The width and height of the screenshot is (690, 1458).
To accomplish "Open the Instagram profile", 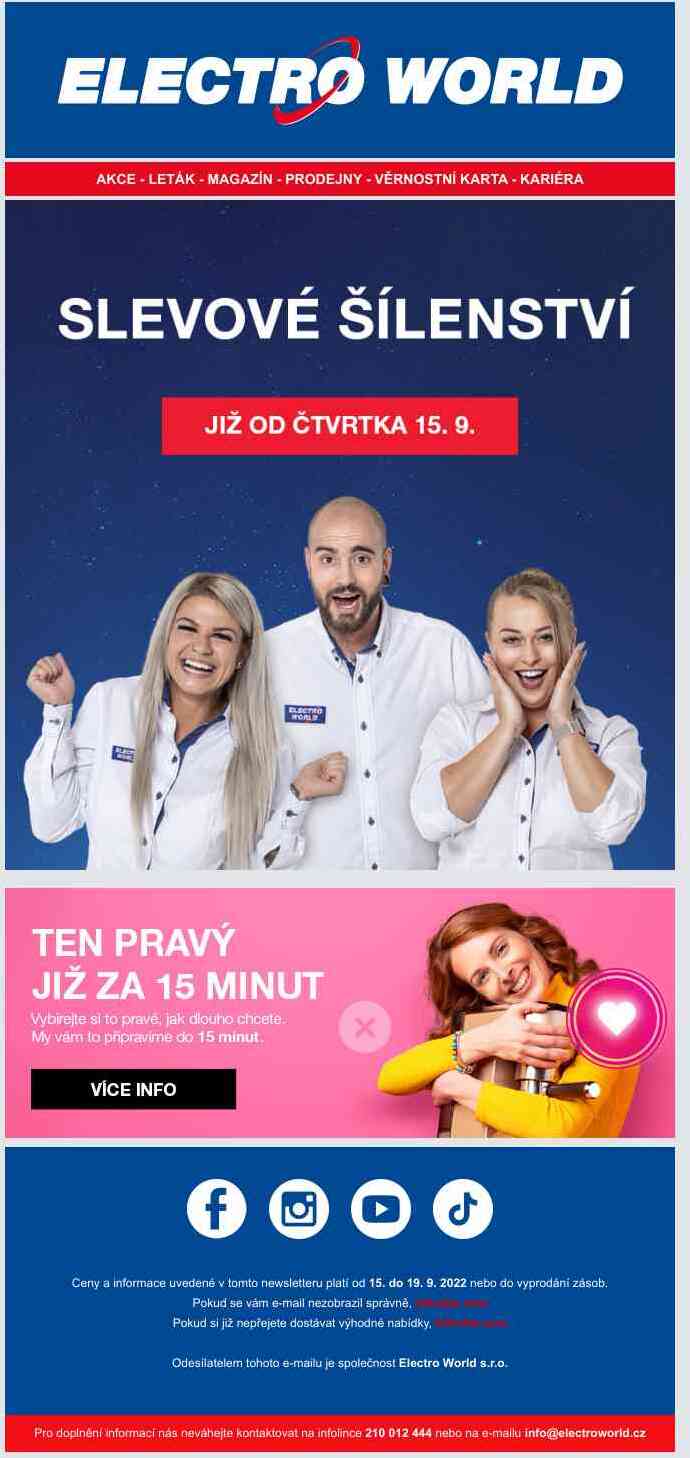I will coord(299,1209).
